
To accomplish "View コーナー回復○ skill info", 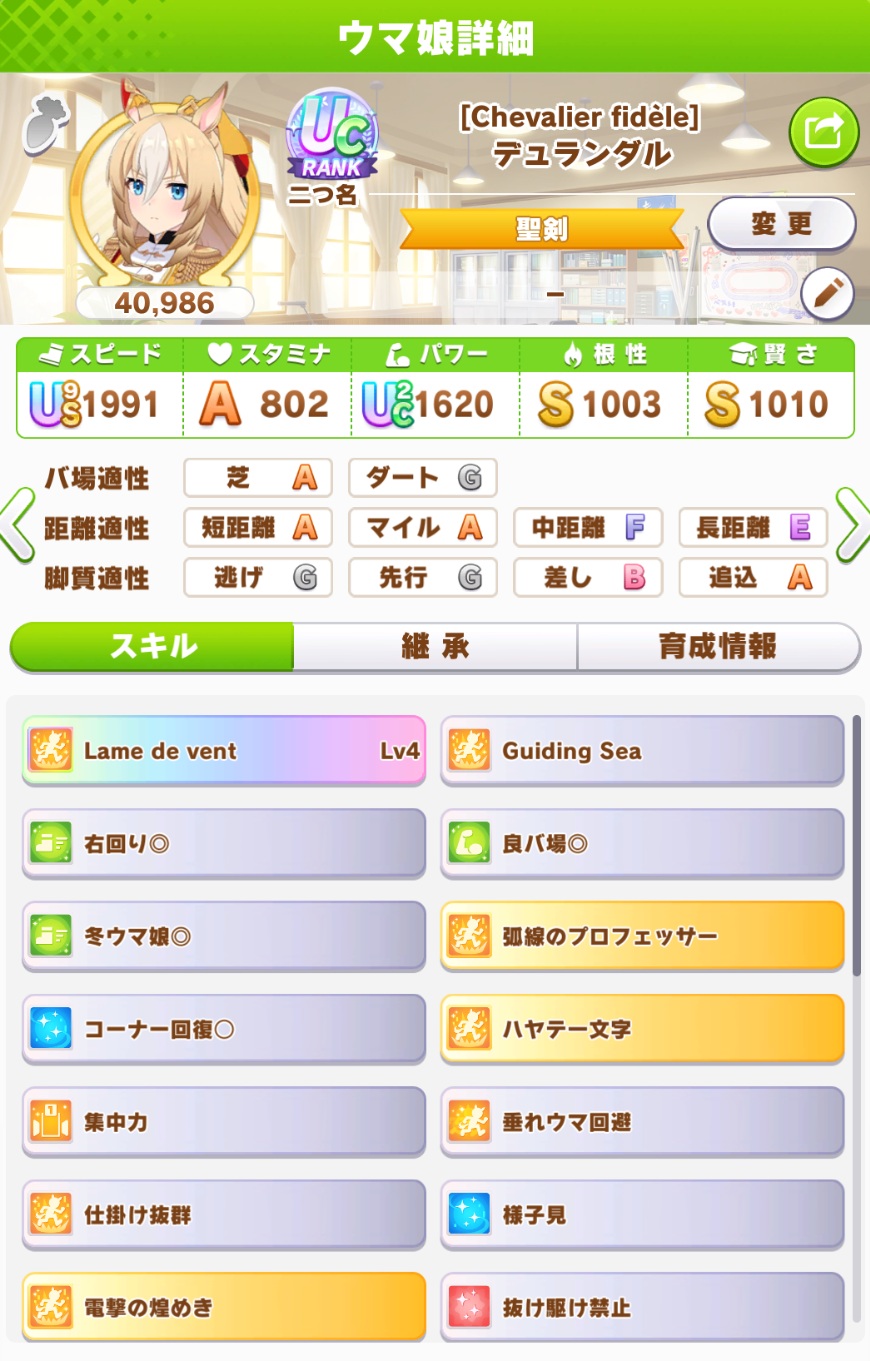I will (x=224, y=1029).
